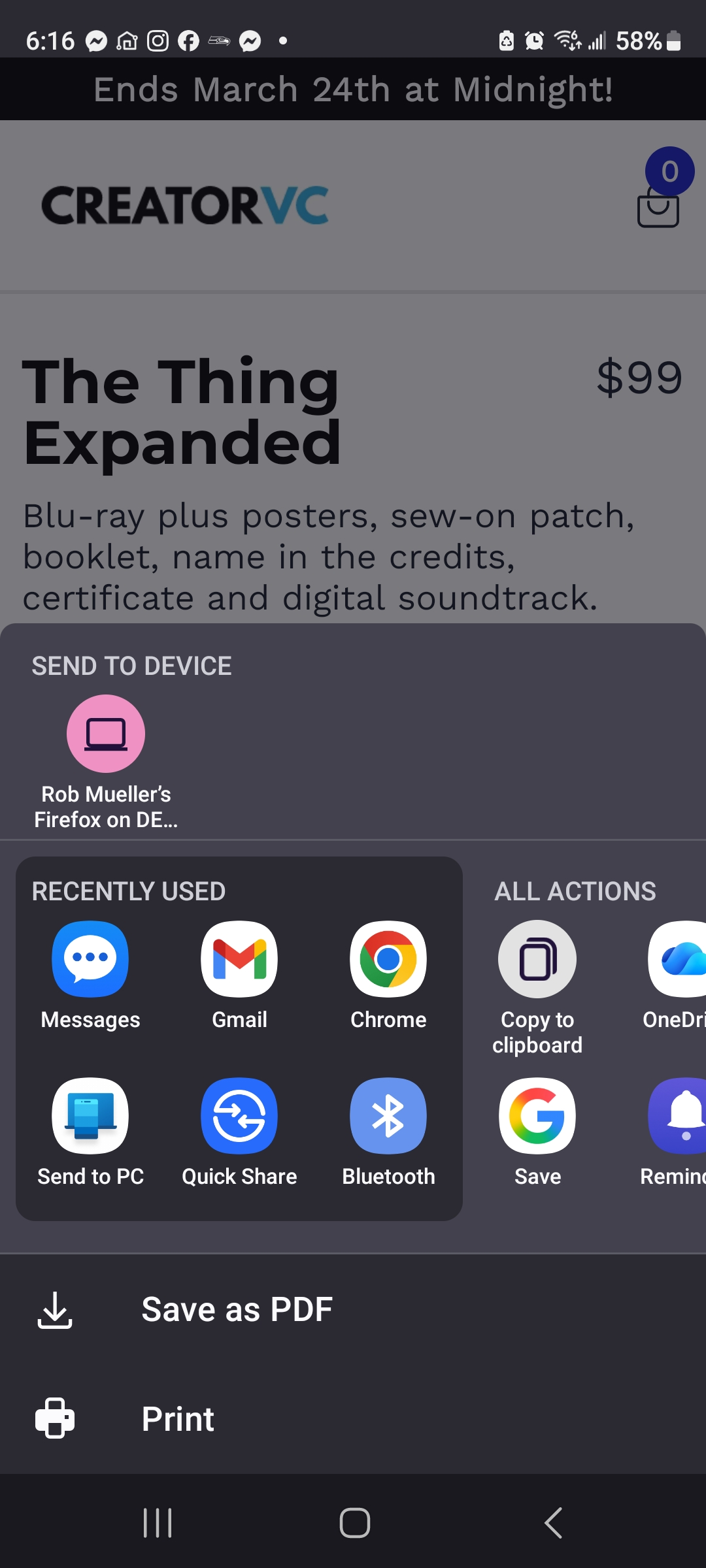Go back with system back button
Image resolution: width=706 pixels, height=1568 pixels.
coord(553,1523)
